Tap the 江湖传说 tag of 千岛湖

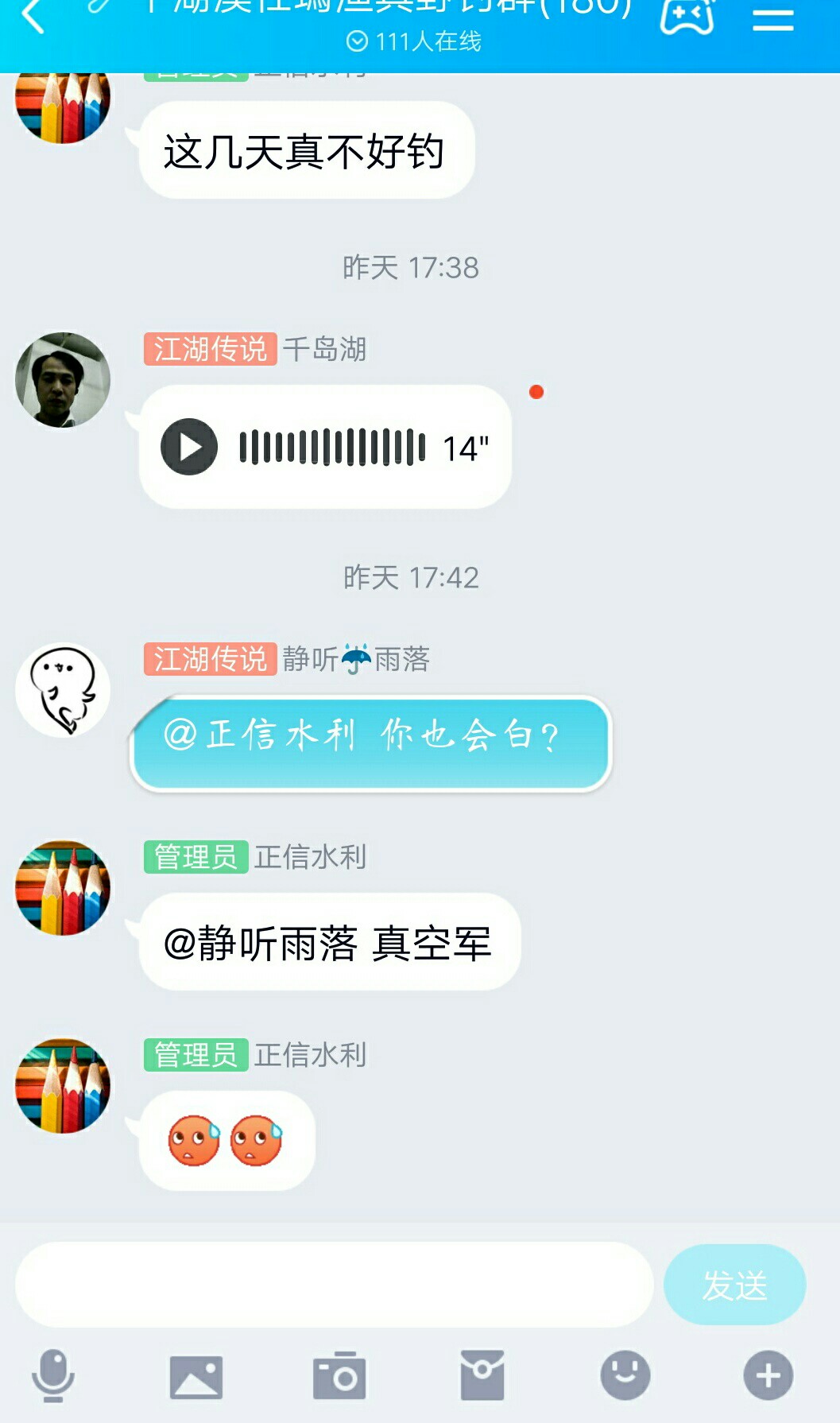(208, 349)
